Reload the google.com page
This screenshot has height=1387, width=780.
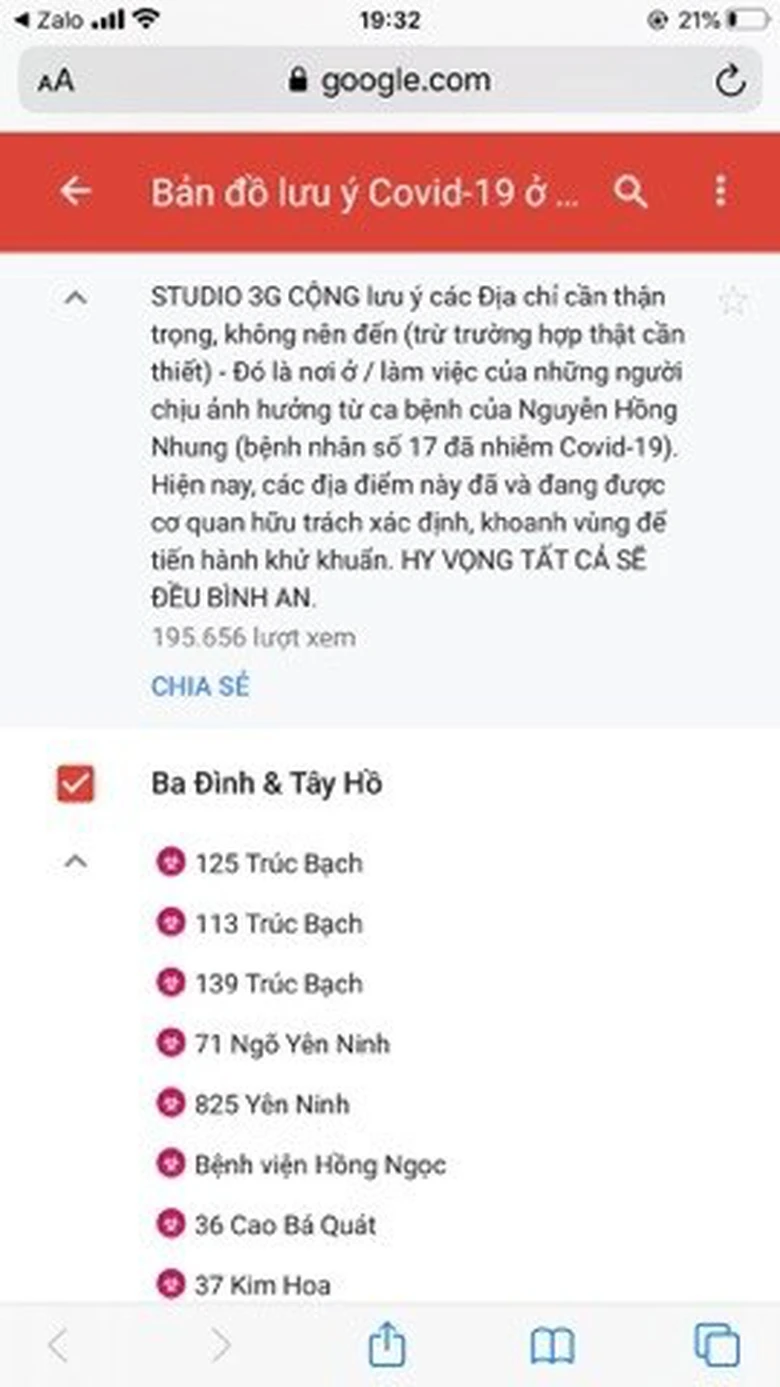731,81
